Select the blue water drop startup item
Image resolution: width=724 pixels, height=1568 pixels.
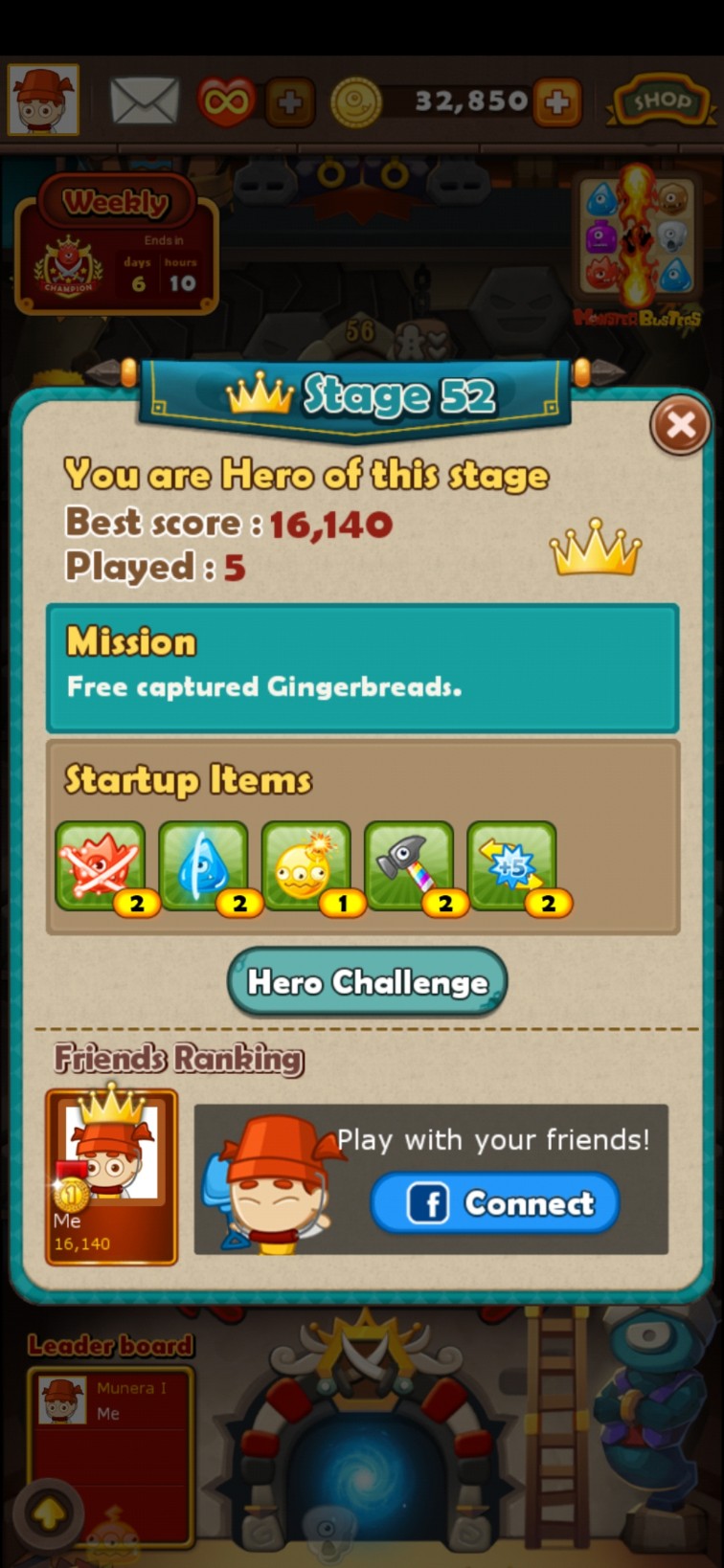(x=204, y=866)
